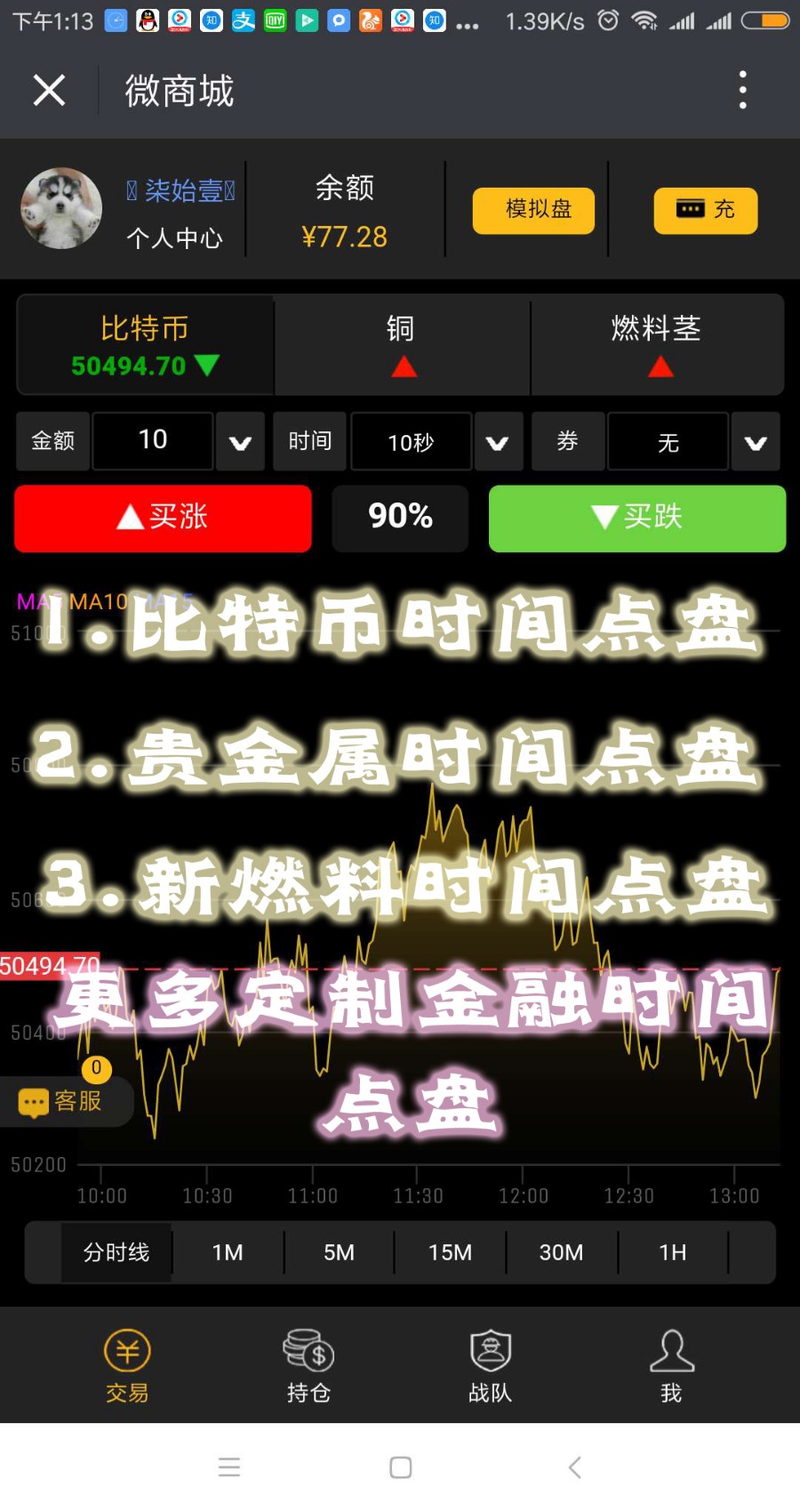The height and width of the screenshot is (1512, 800).
Task: Close the 微商城 page
Action: [49, 90]
